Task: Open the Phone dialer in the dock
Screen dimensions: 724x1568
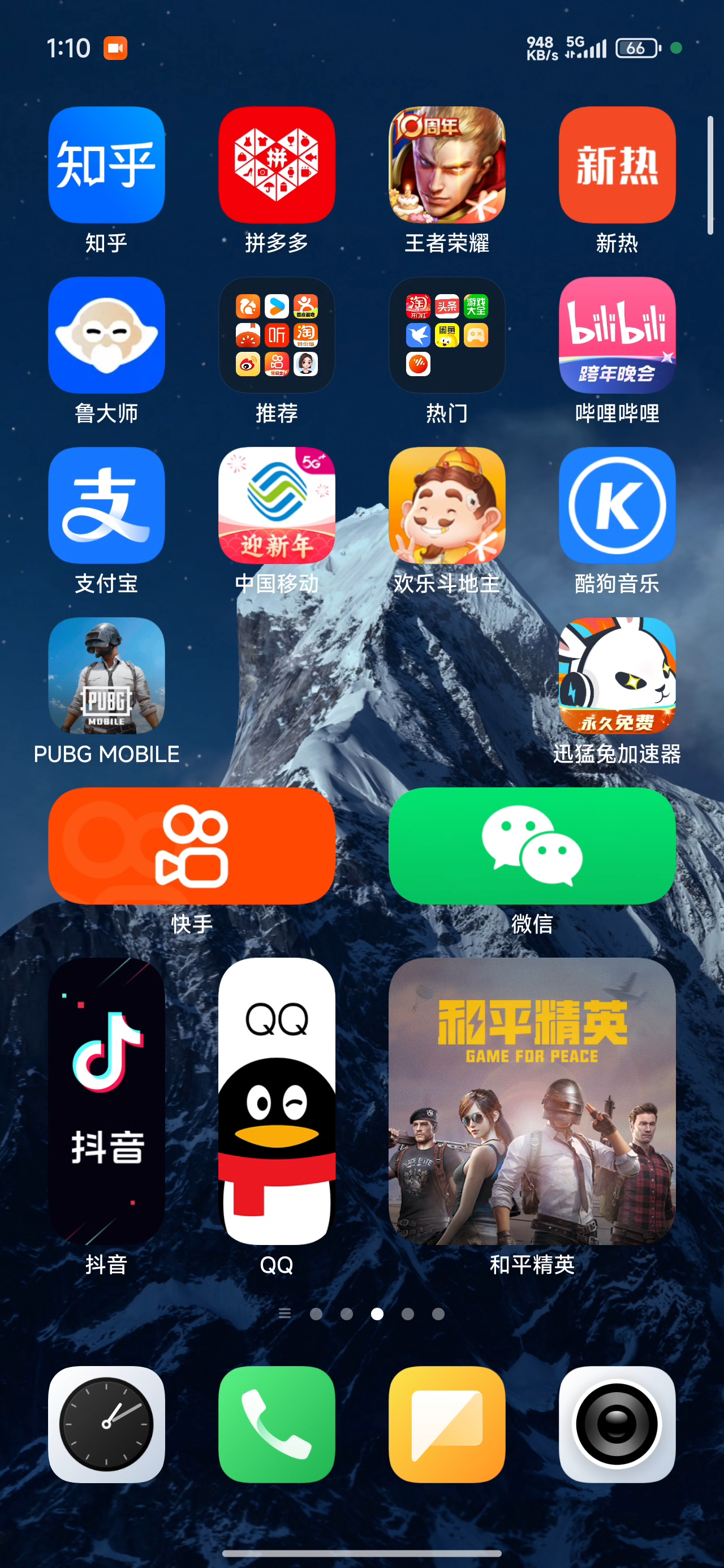Action: pyautogui.click(x=277, y=1424)
